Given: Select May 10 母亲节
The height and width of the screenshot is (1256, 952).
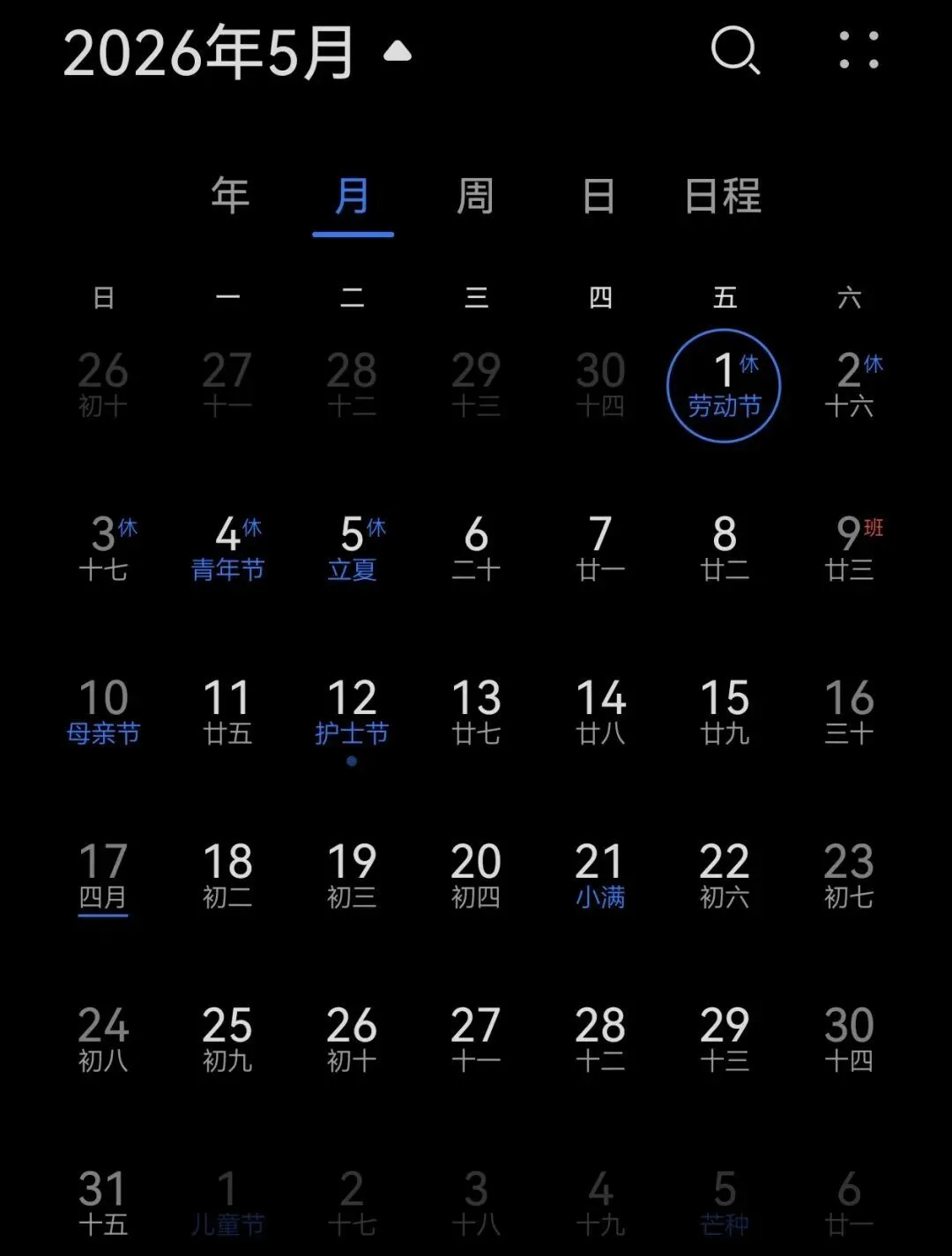Looking at the screenshot, I should (104, 712).
